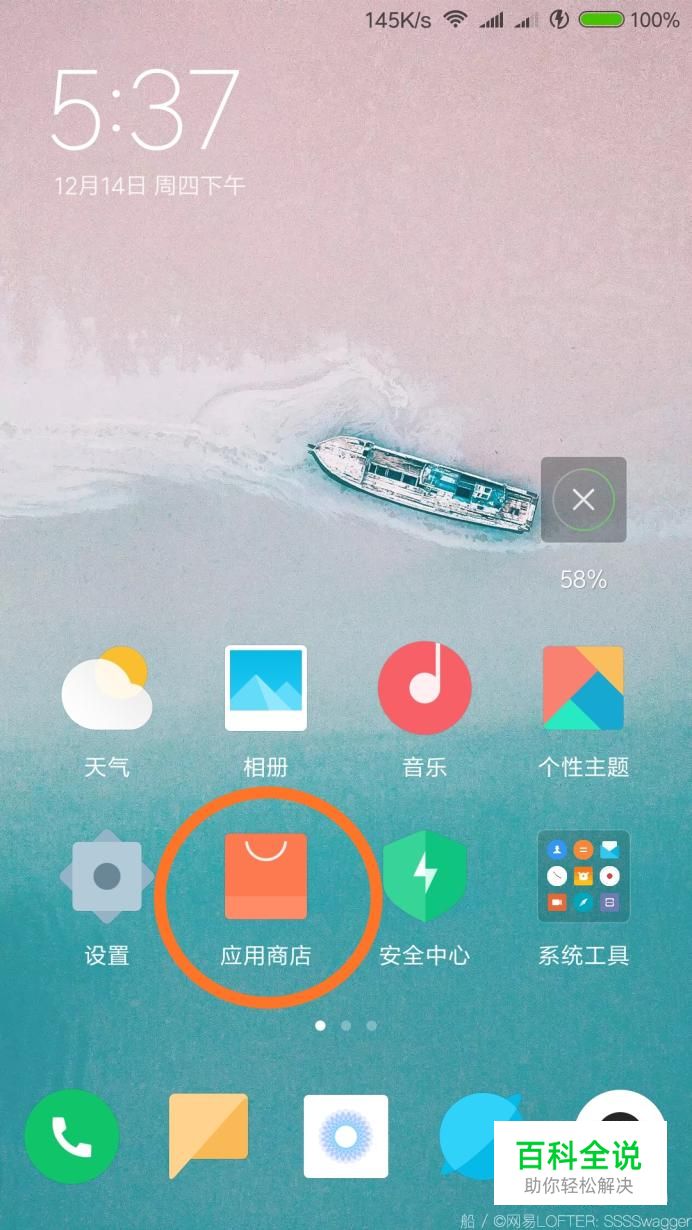Screen dimensions: 692x1230
Task: Jump to second home screen page dot
Action: coord(346,1025)
